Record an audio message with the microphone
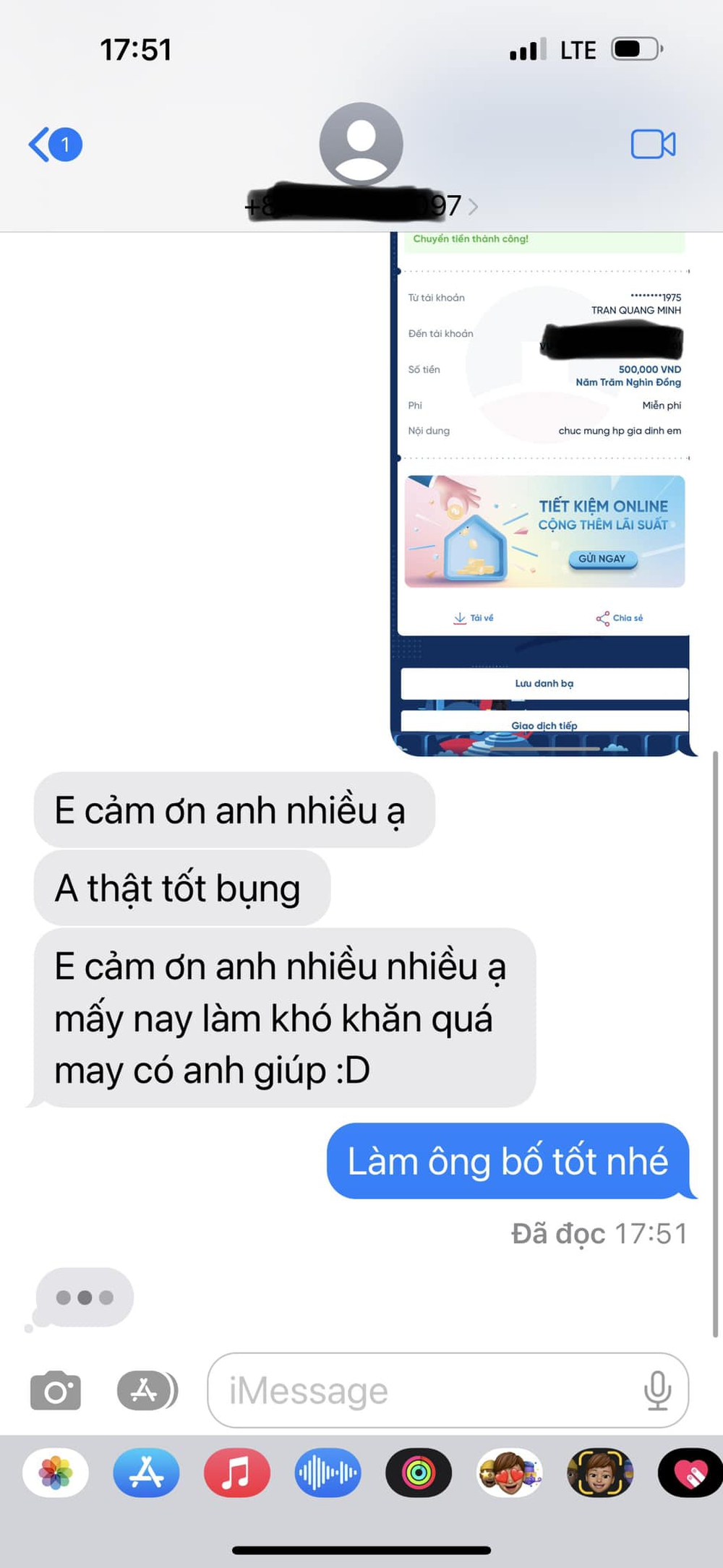This screenshot has height=1568, width=723. click(x=656, y=1390)
